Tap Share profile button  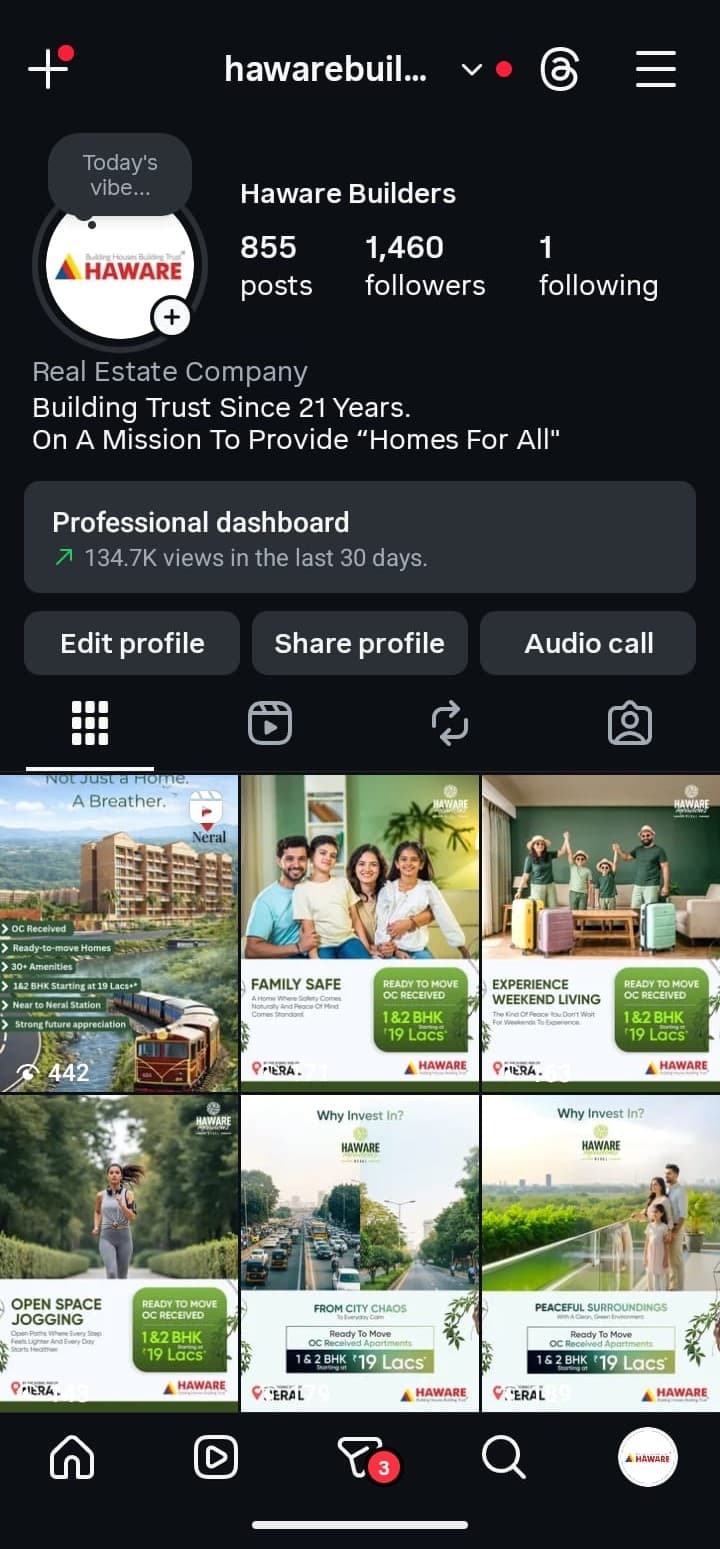click(x=359, y=643)
